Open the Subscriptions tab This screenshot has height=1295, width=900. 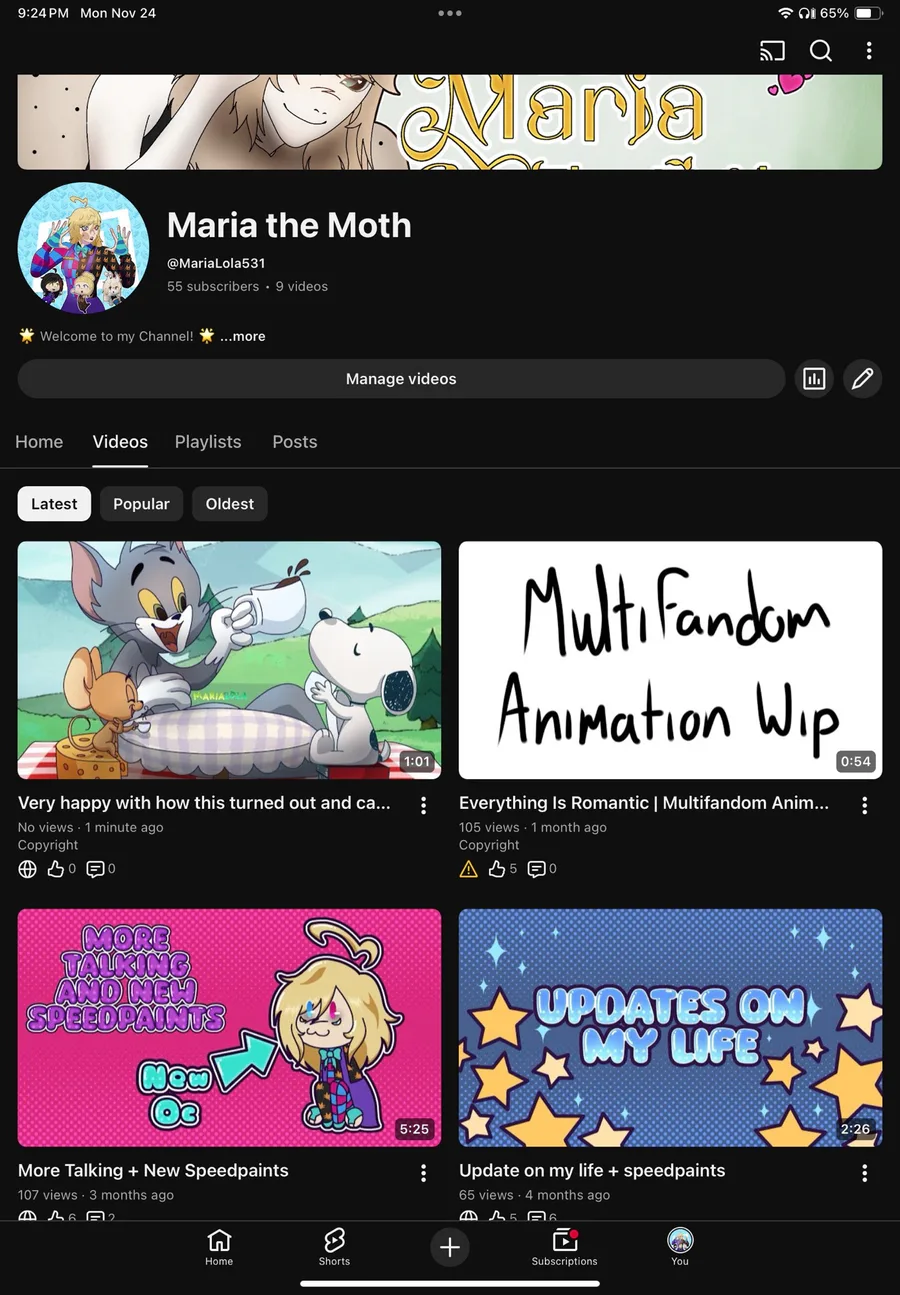click(564, 1247)
